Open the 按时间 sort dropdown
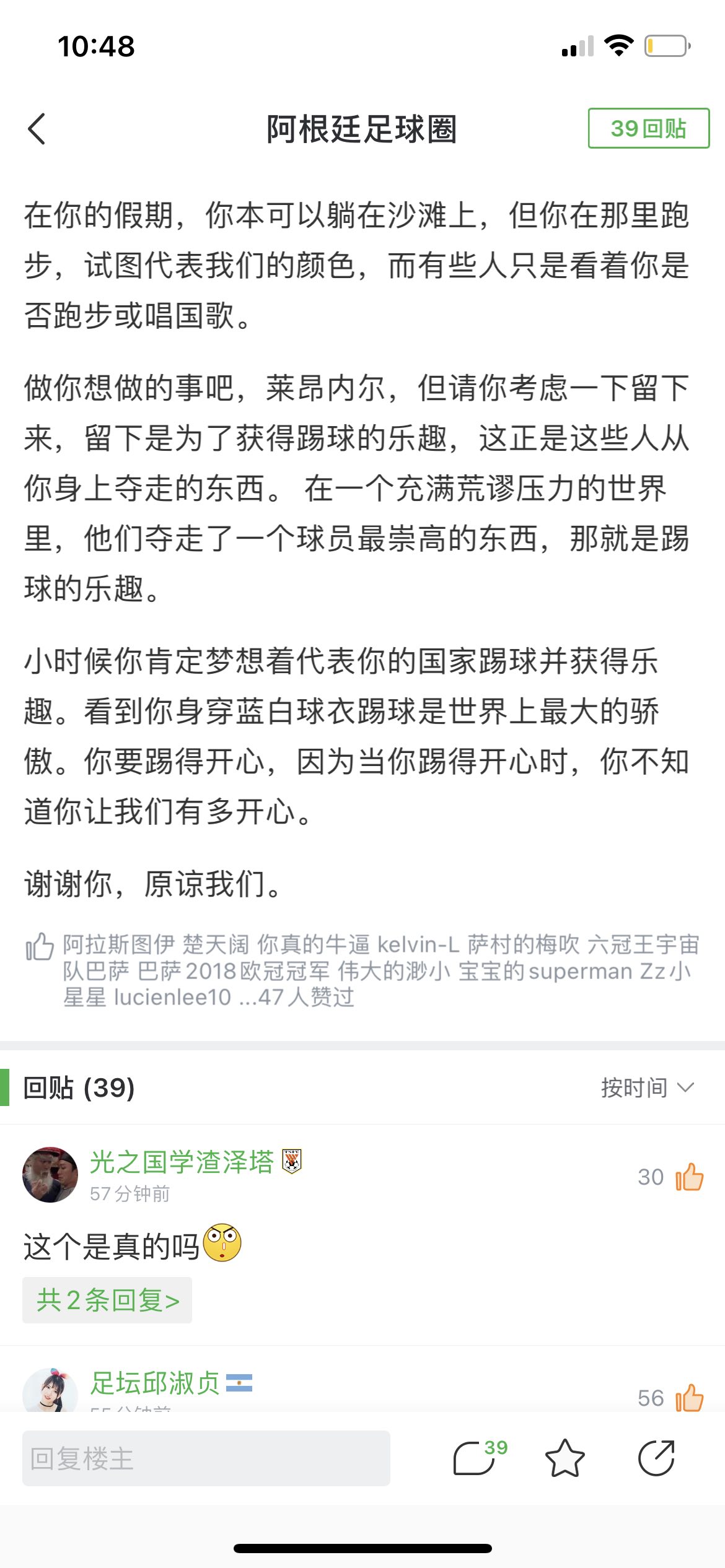This screenshot has height=1568, width=725. click(x=647, y=1087)
